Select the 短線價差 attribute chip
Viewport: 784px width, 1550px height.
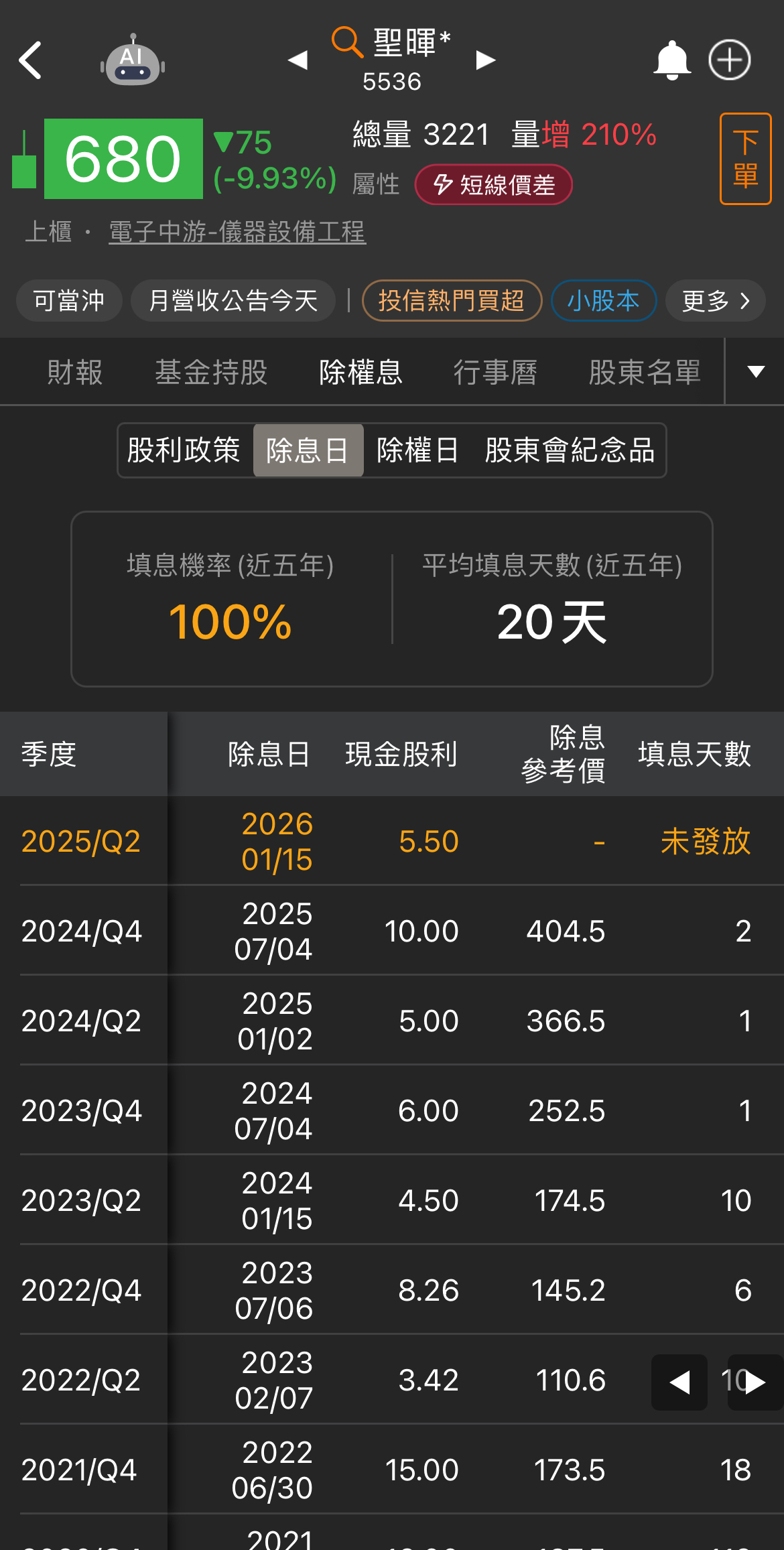[494, 184]
